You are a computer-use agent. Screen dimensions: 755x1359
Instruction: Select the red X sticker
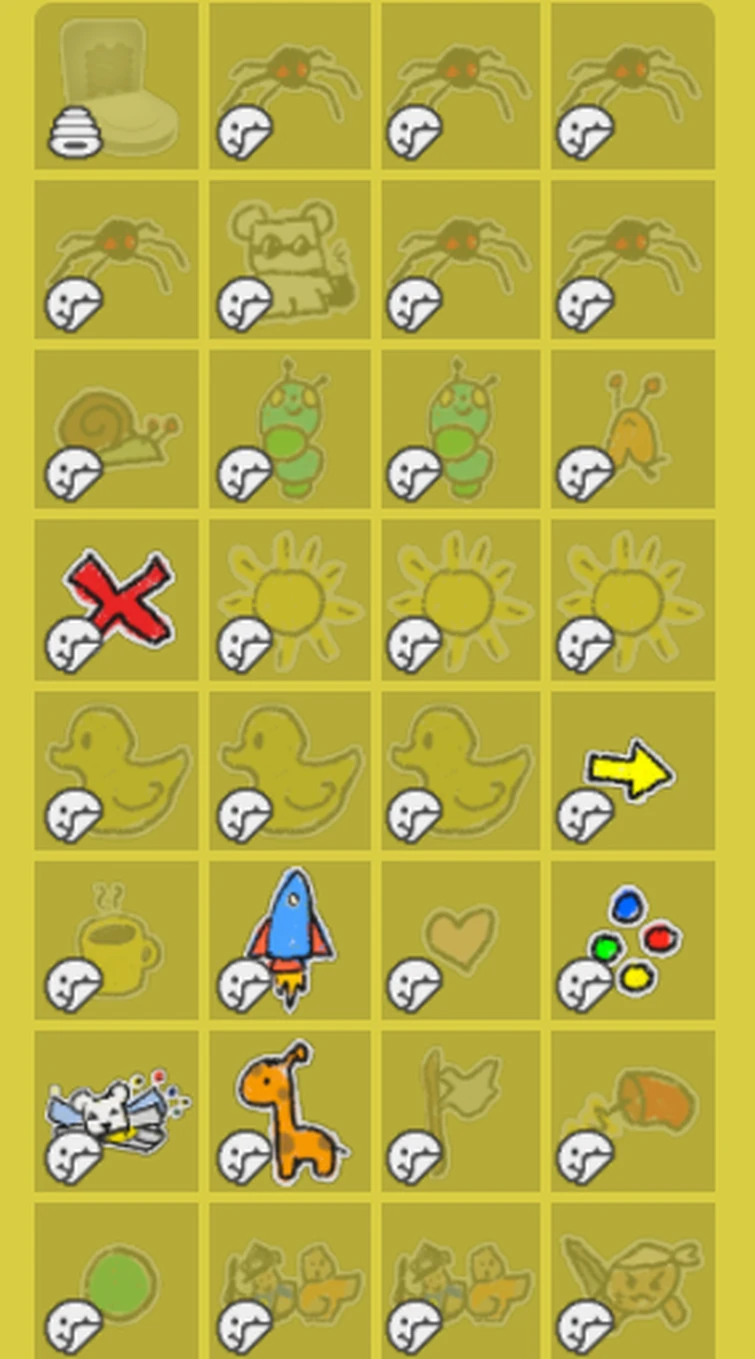117,599
